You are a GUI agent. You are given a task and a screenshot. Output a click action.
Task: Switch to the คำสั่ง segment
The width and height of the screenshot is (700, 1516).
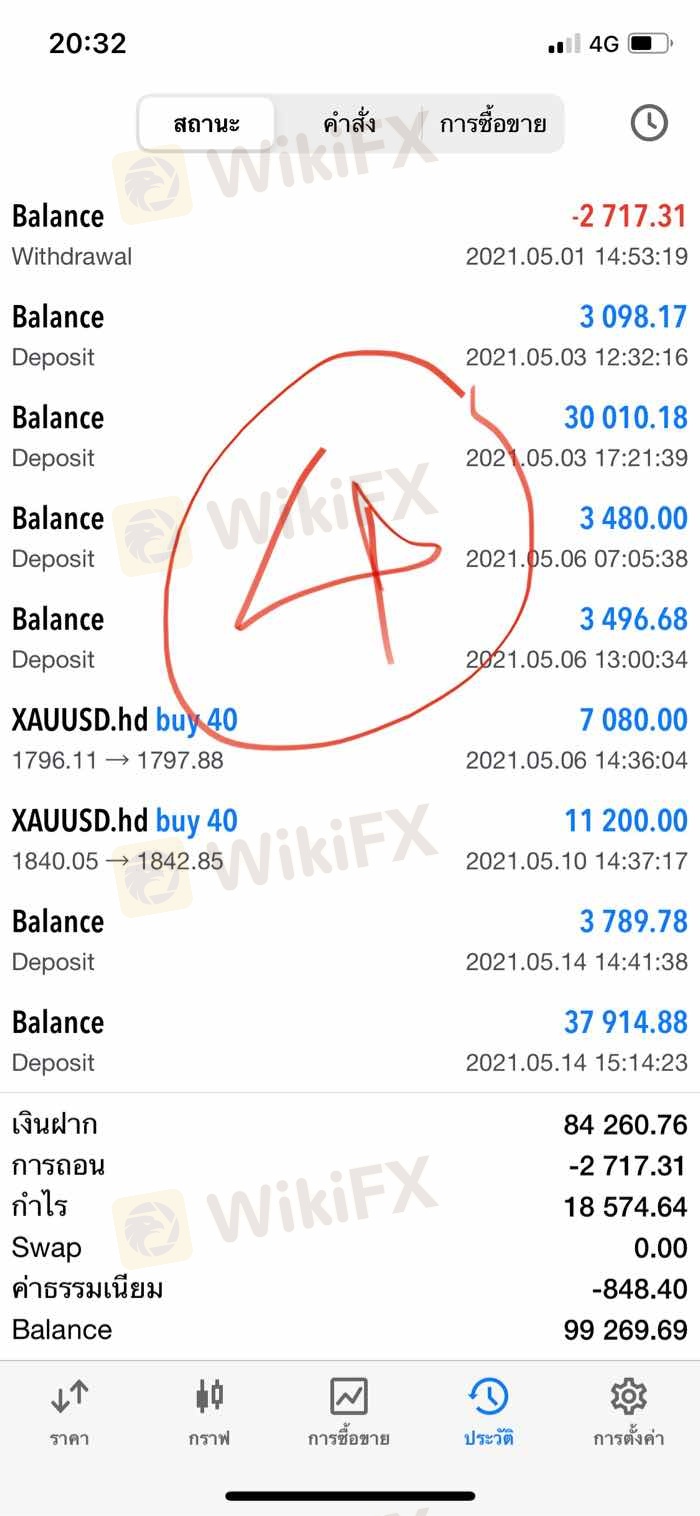coord(349,124)
